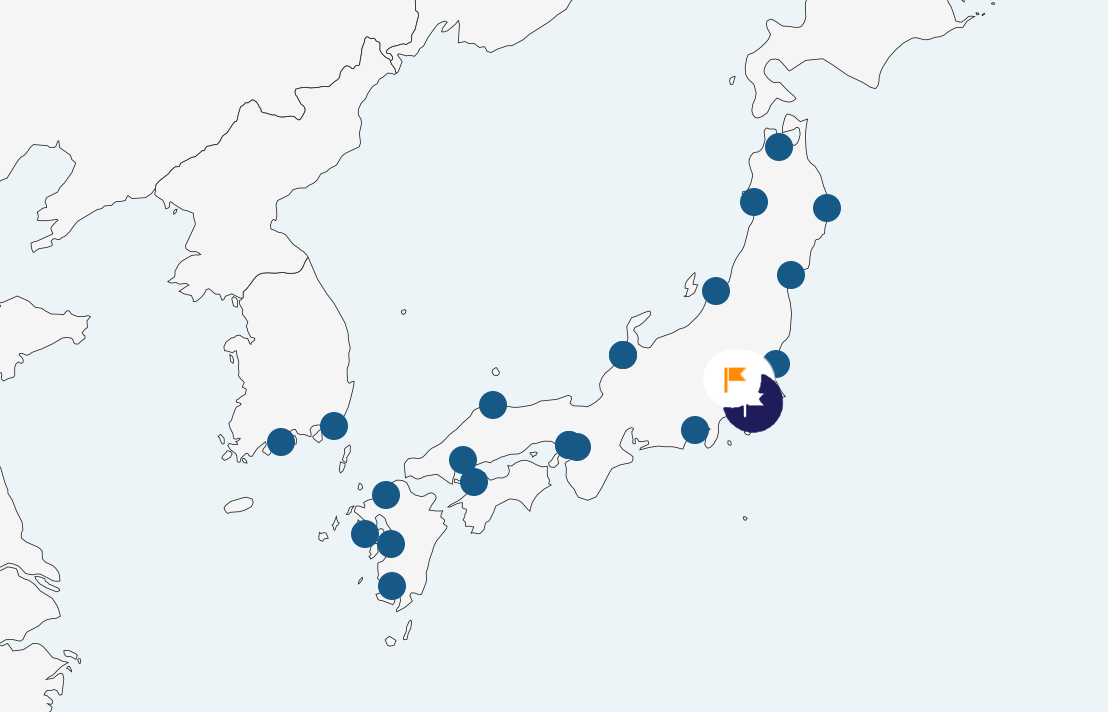This screenshot has height=712, width=1108.
Task: Open the northernmost marker in Aomori
Action: click(779, 147)
